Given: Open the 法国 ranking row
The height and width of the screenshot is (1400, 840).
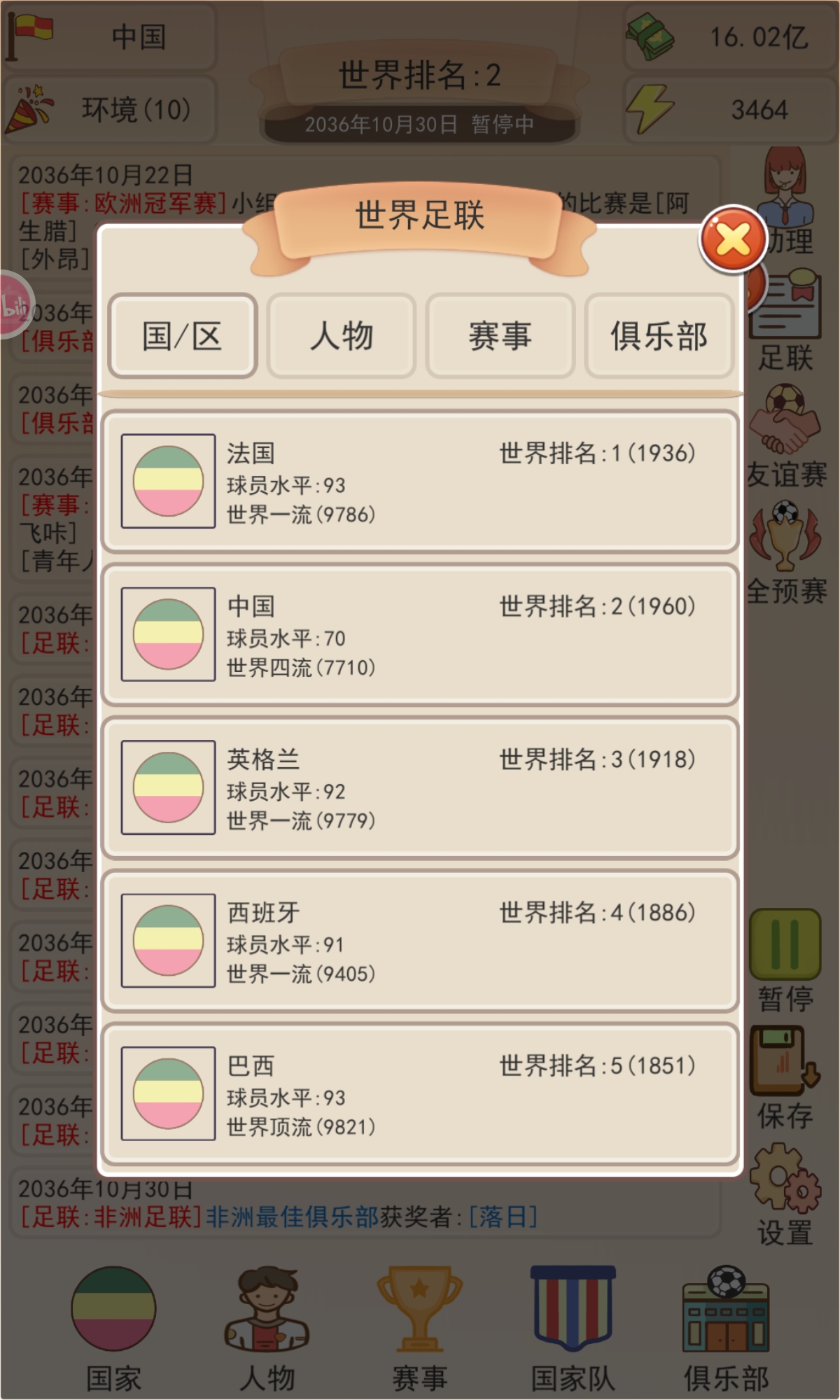Looking at the screenshot, I should pos(420,482).
